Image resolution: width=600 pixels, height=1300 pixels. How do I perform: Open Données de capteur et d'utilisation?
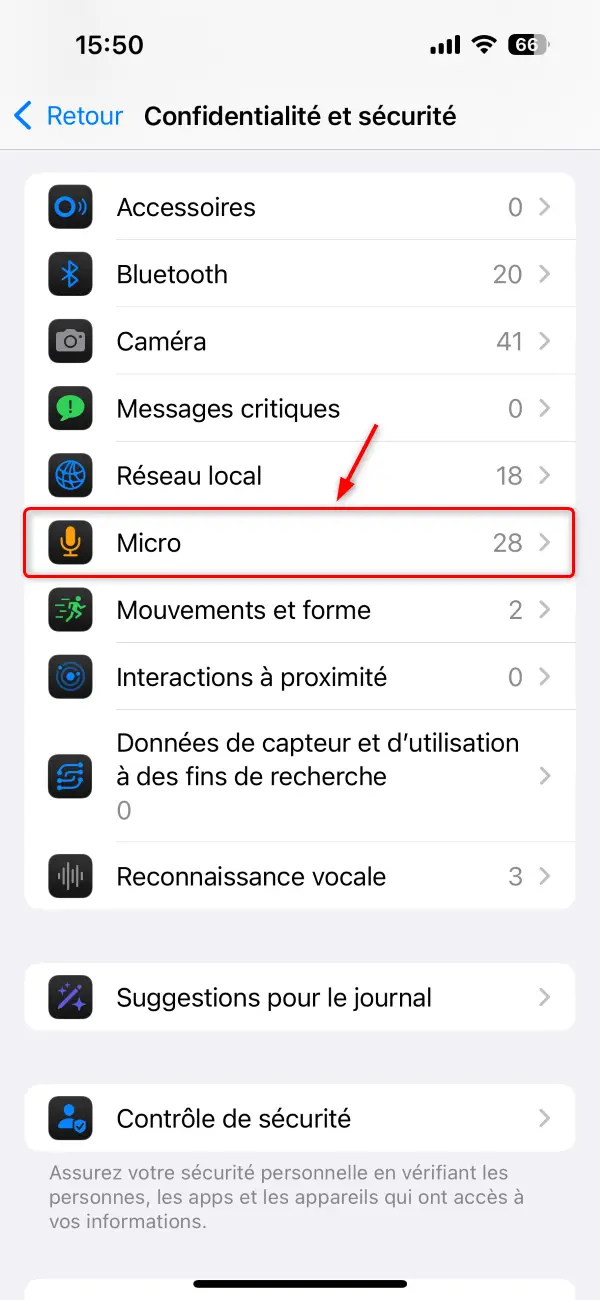(x=300, y=777)
